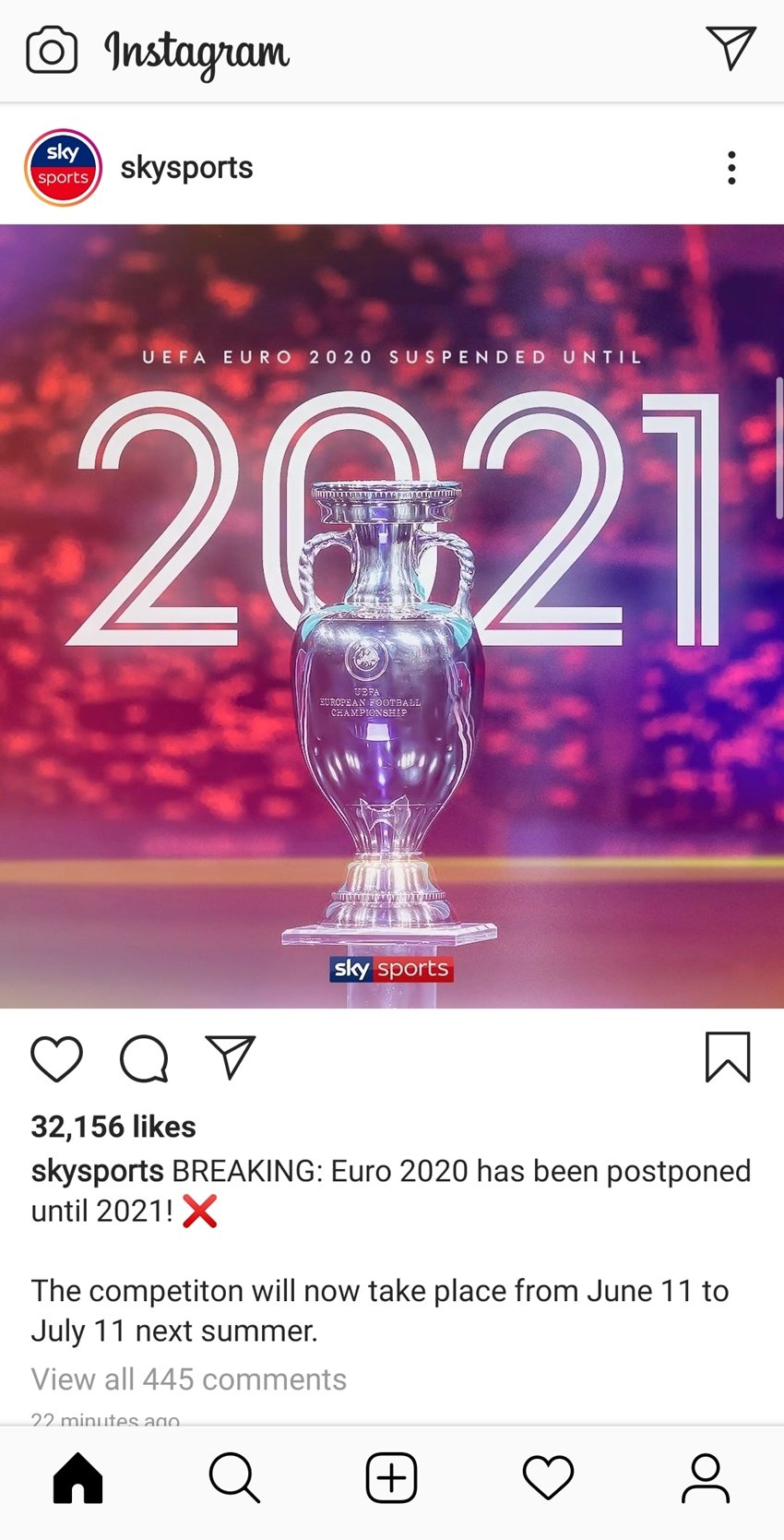Open the Euro 2020 post image
Screen dimensions: 784x1540
[x=392, y=615]
